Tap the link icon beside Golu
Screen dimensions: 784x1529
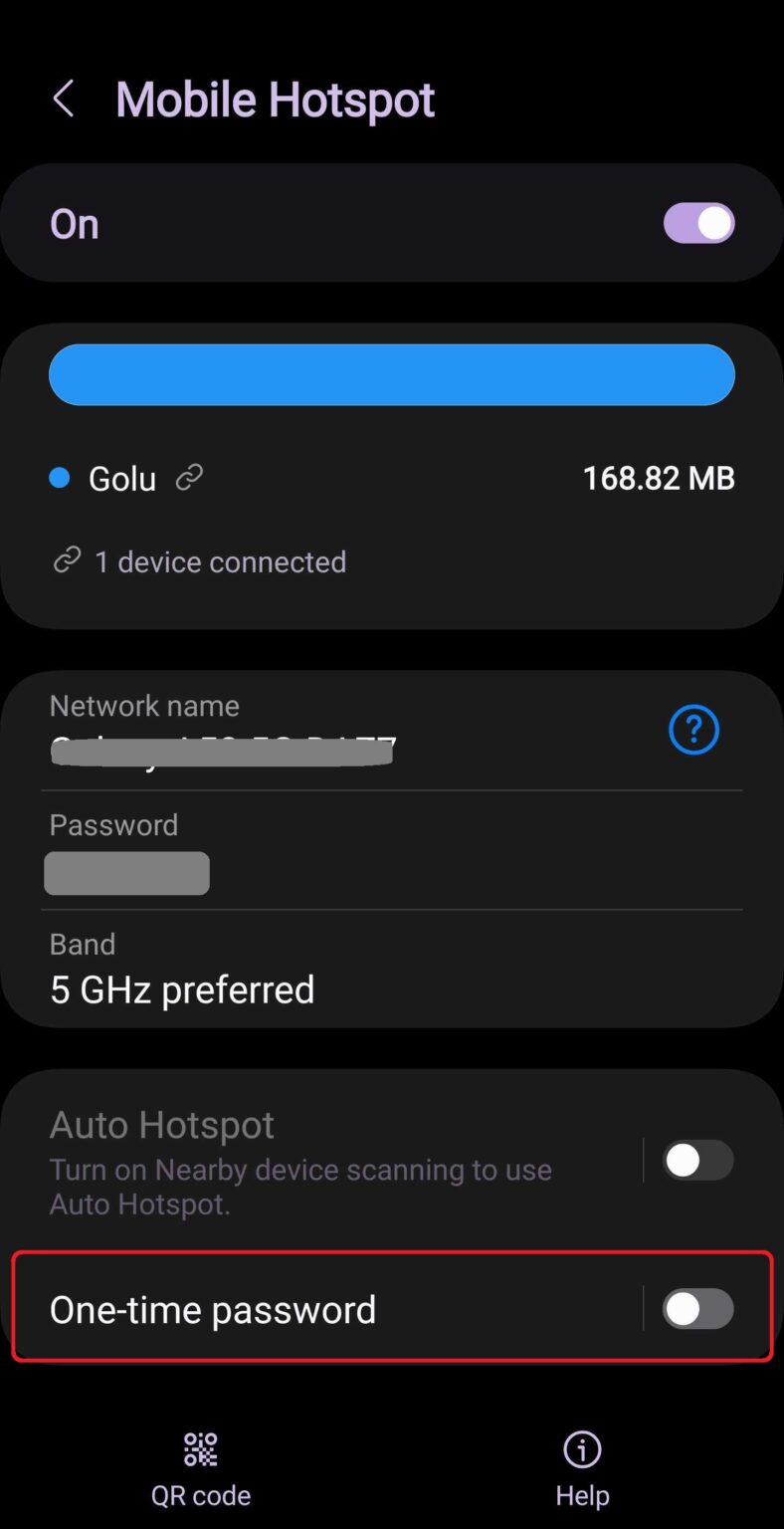click(x=189, y=478)
